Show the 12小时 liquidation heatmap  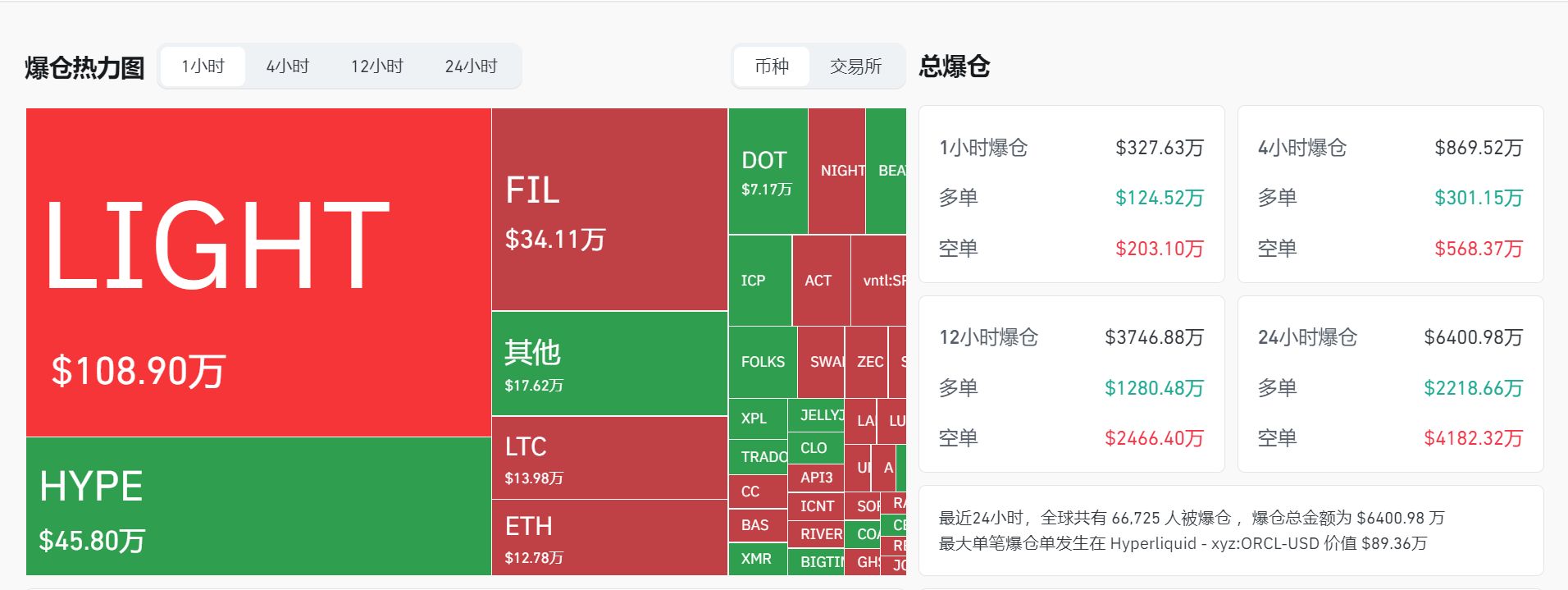pos(377,66)
